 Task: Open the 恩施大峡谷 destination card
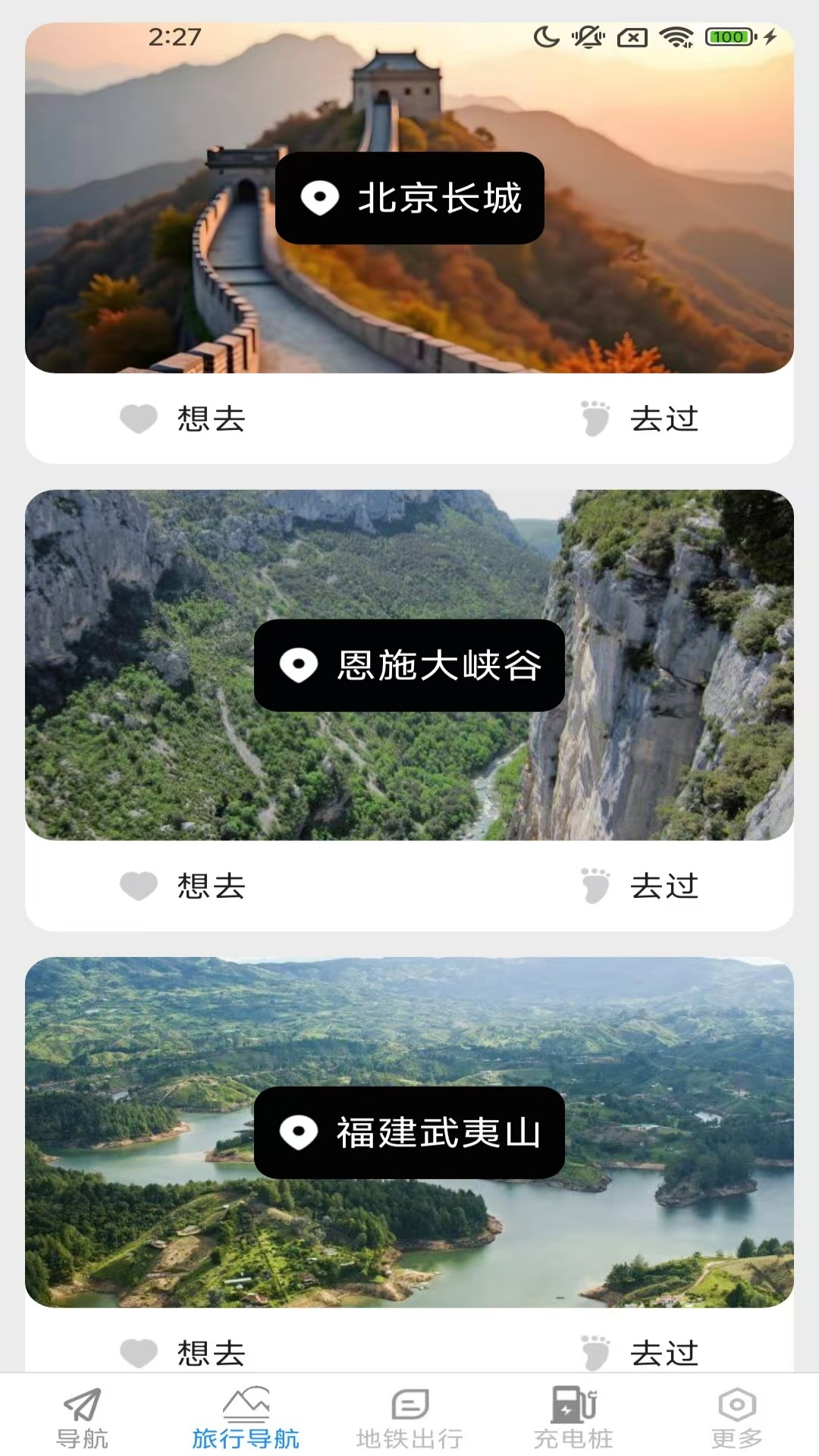pyautogui.click(x=409, y=666)
